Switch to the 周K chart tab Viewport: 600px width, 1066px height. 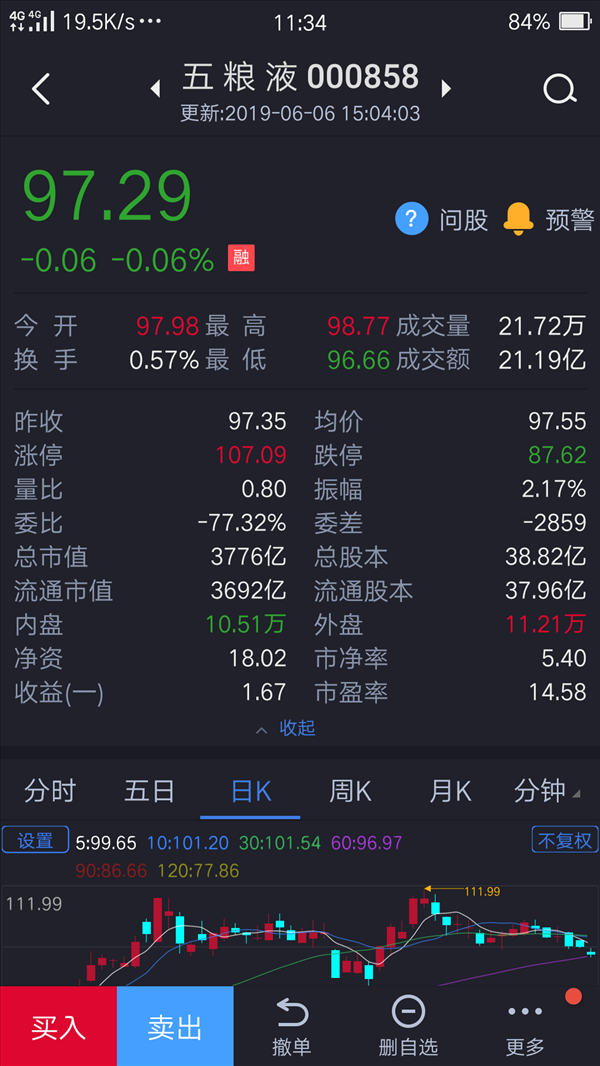coord(351,791)
